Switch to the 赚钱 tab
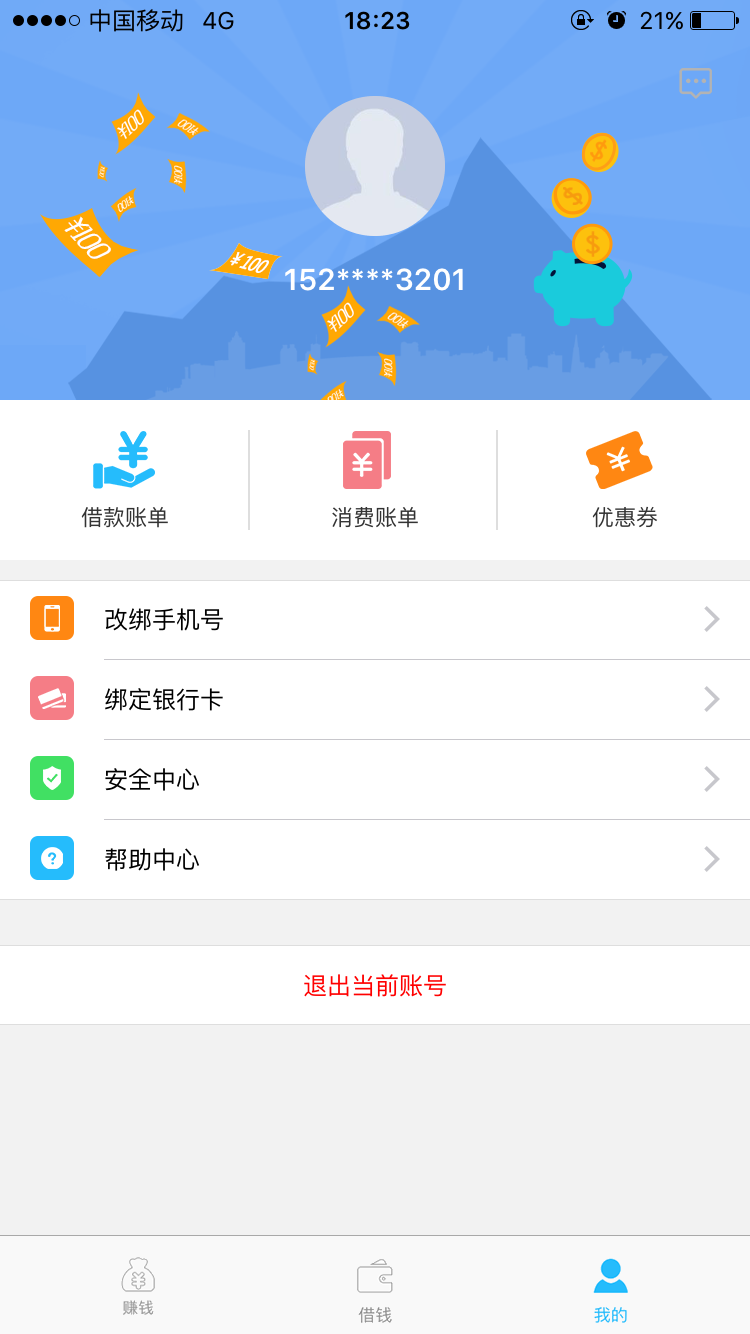Screen dimensions: 750x1334 138,1287
